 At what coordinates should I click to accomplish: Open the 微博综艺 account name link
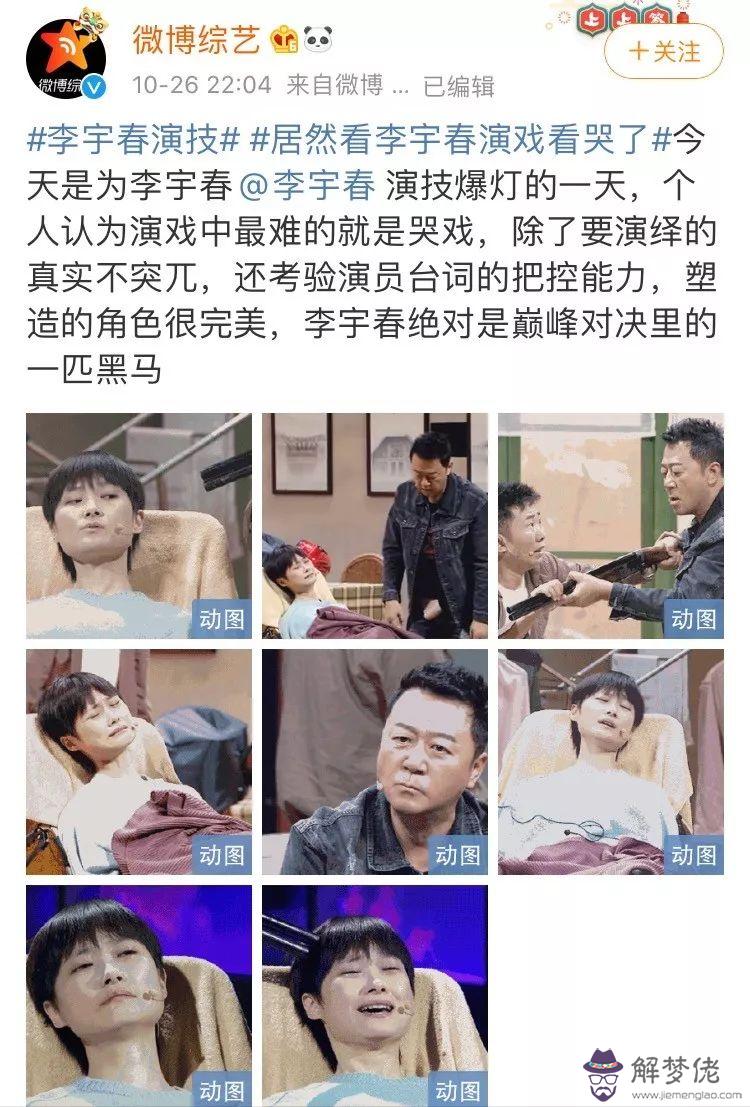[197, 40]
